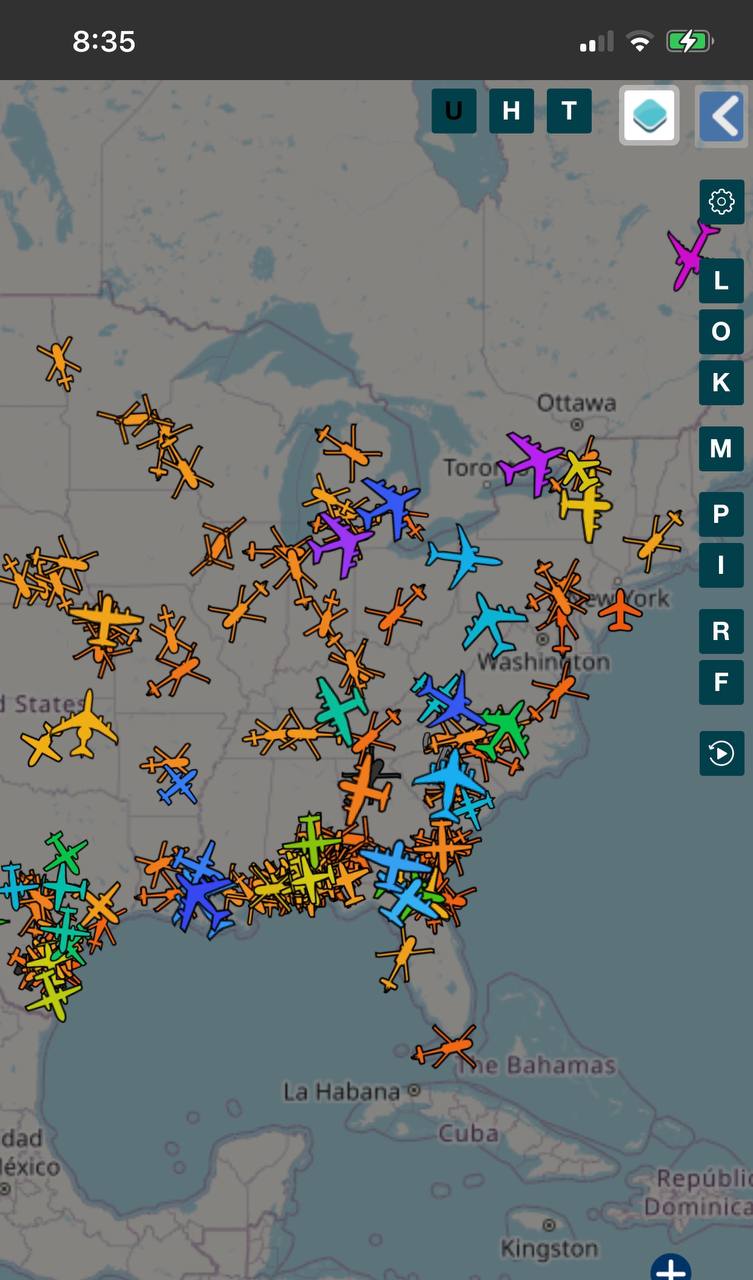Open the map layers selector
Viewport: 753px width, 1280px height.
(x=649, y=115)
